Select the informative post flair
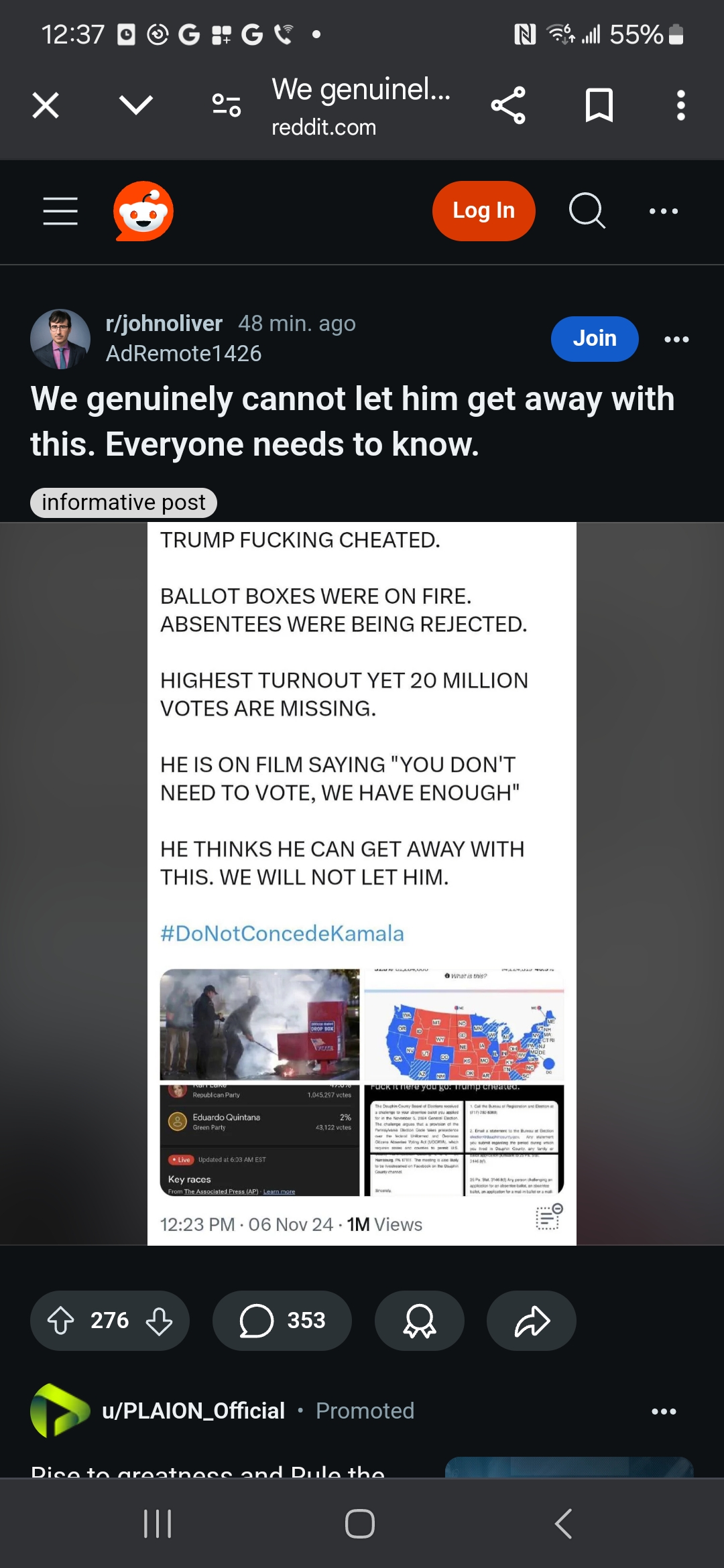 123,503
